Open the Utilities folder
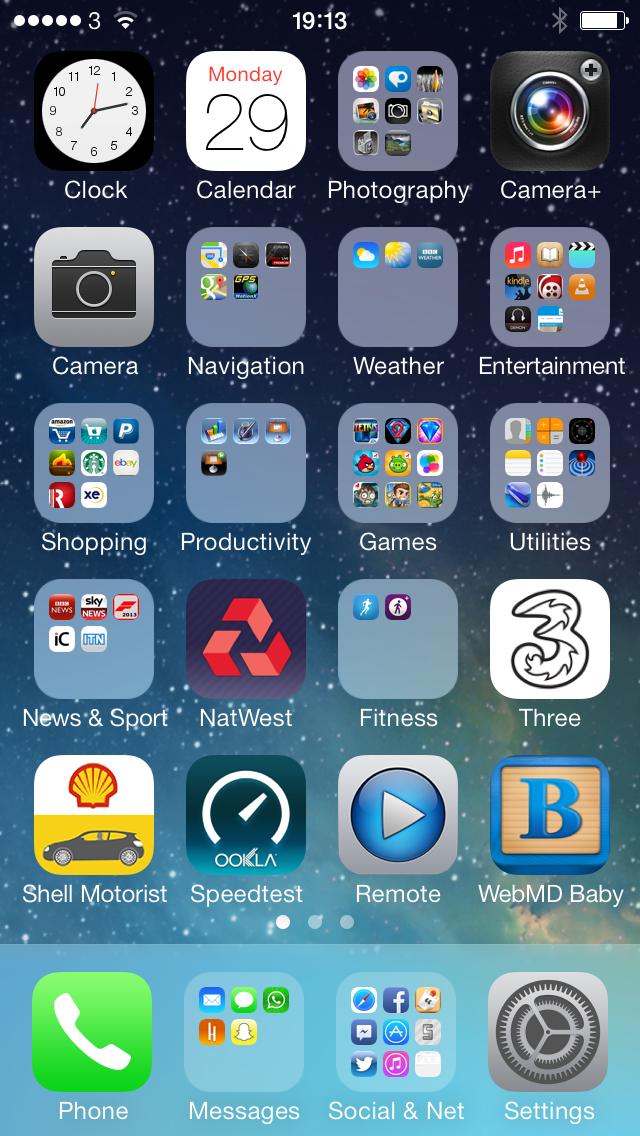 (550, 463)
